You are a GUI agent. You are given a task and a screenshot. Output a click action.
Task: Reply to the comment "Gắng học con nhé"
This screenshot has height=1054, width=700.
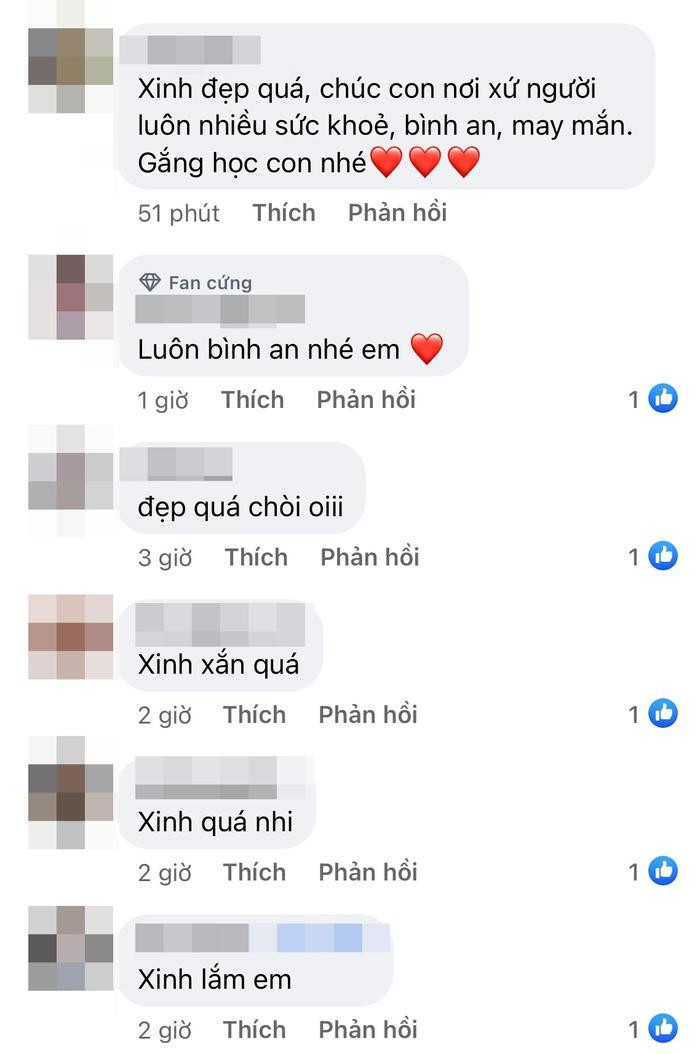click(x=397, y=213)
